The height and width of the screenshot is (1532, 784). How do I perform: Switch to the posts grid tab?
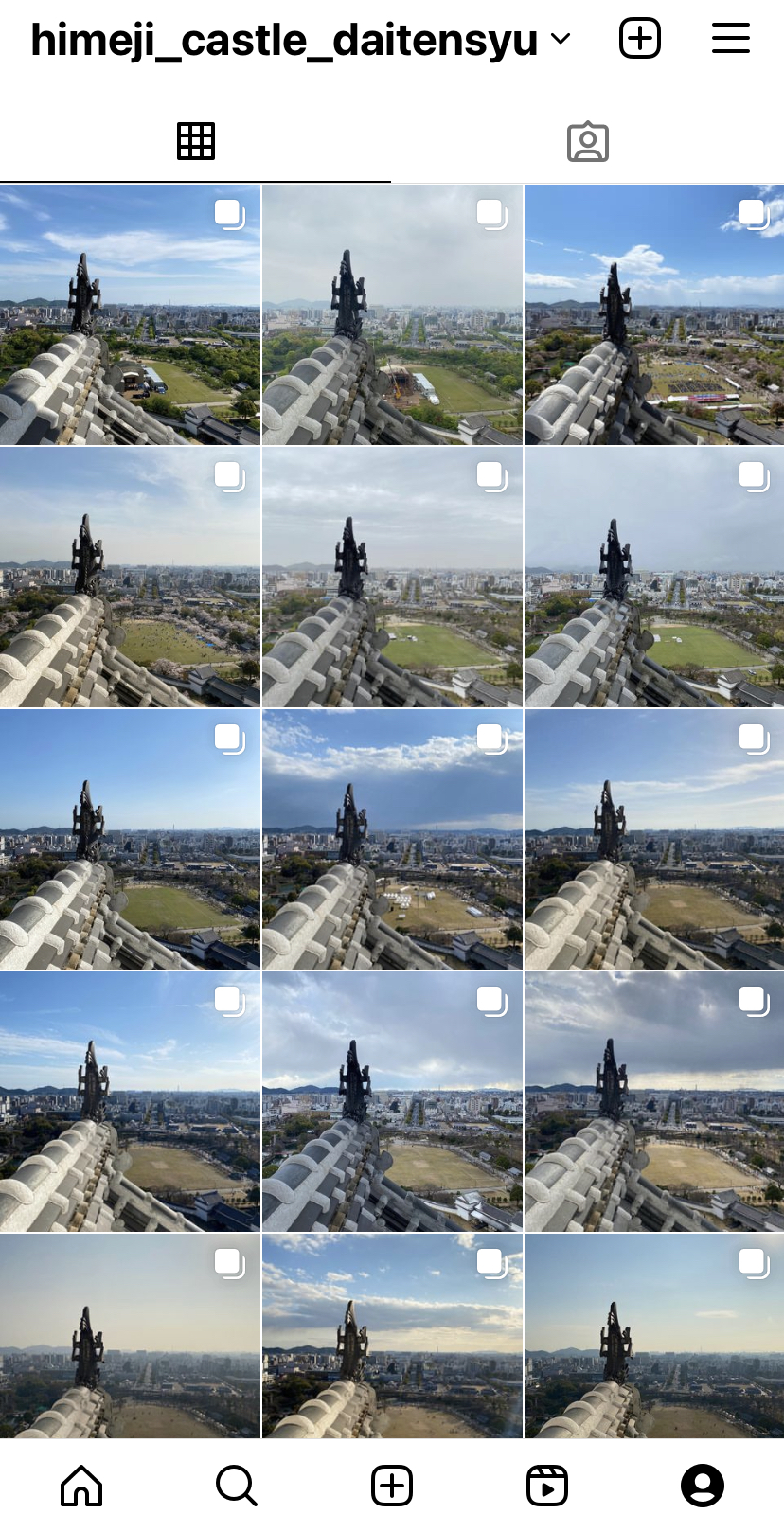(196, 141)
